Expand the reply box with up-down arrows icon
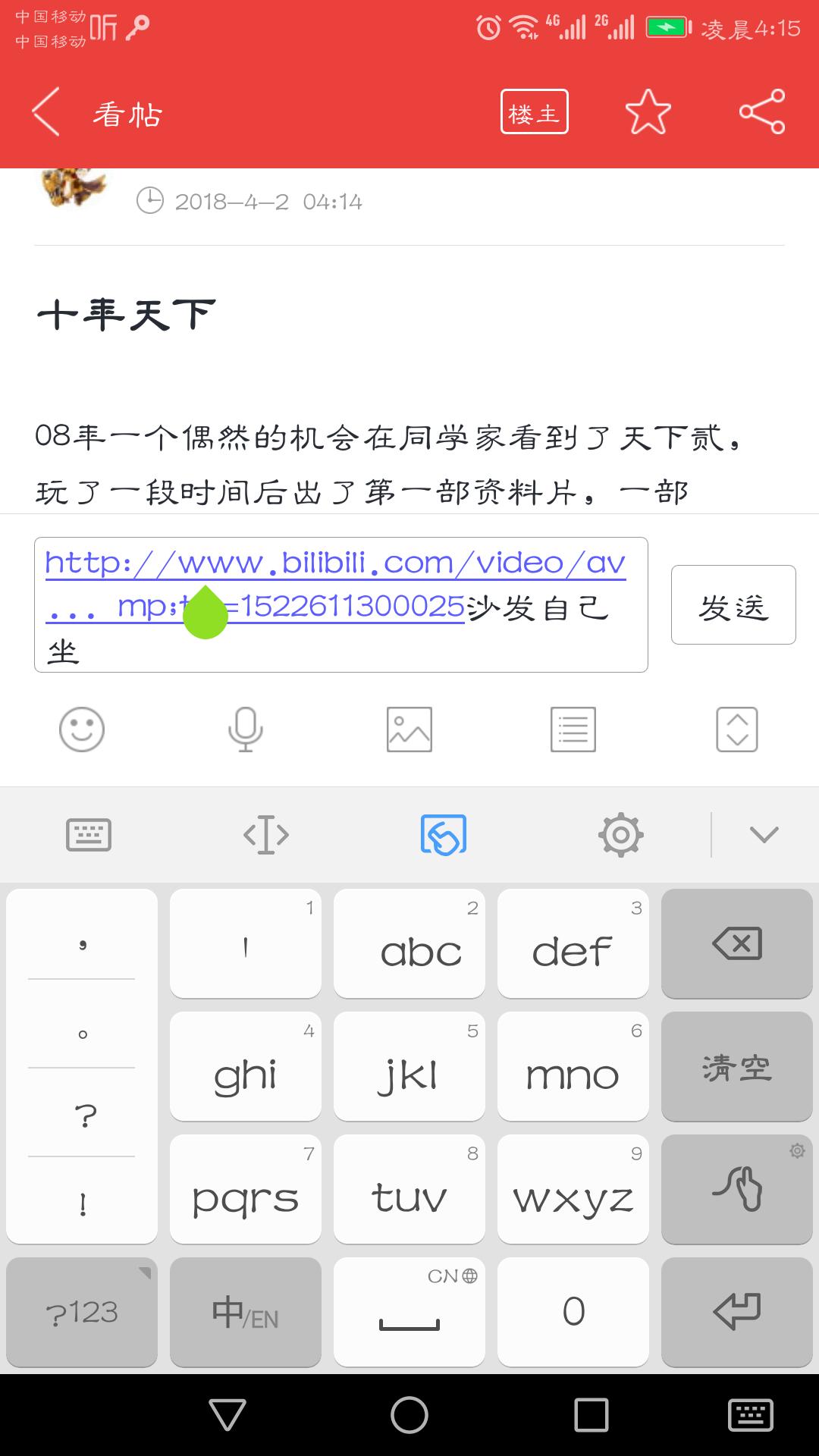The width and height of the screenshot is (819, 1456). [x=737, y=730]
